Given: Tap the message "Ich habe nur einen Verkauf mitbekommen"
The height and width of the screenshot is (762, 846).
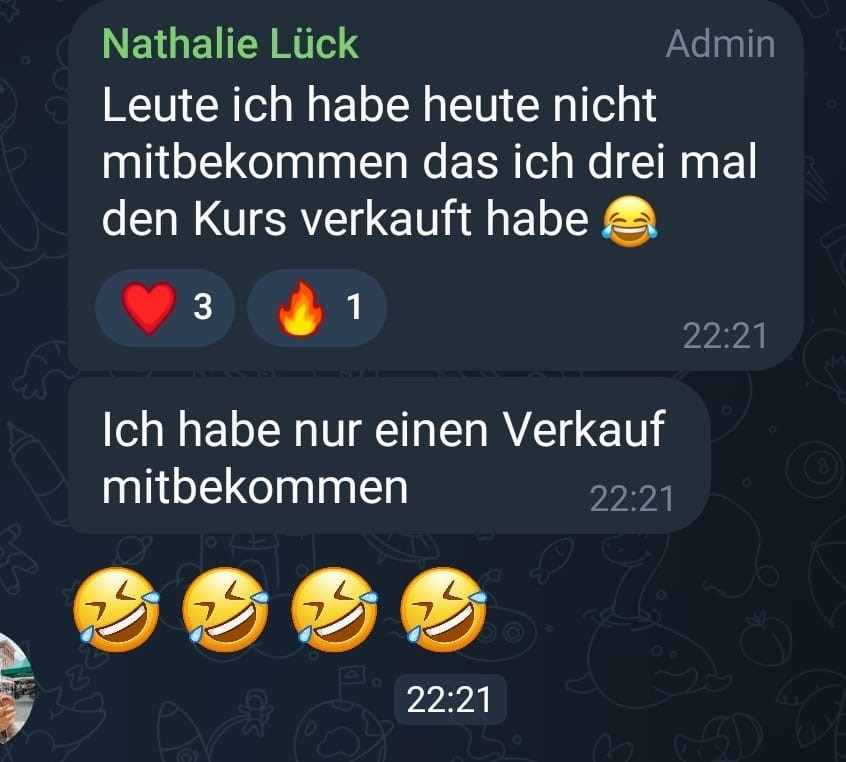Looking at the screenshot, I should 383,456.
